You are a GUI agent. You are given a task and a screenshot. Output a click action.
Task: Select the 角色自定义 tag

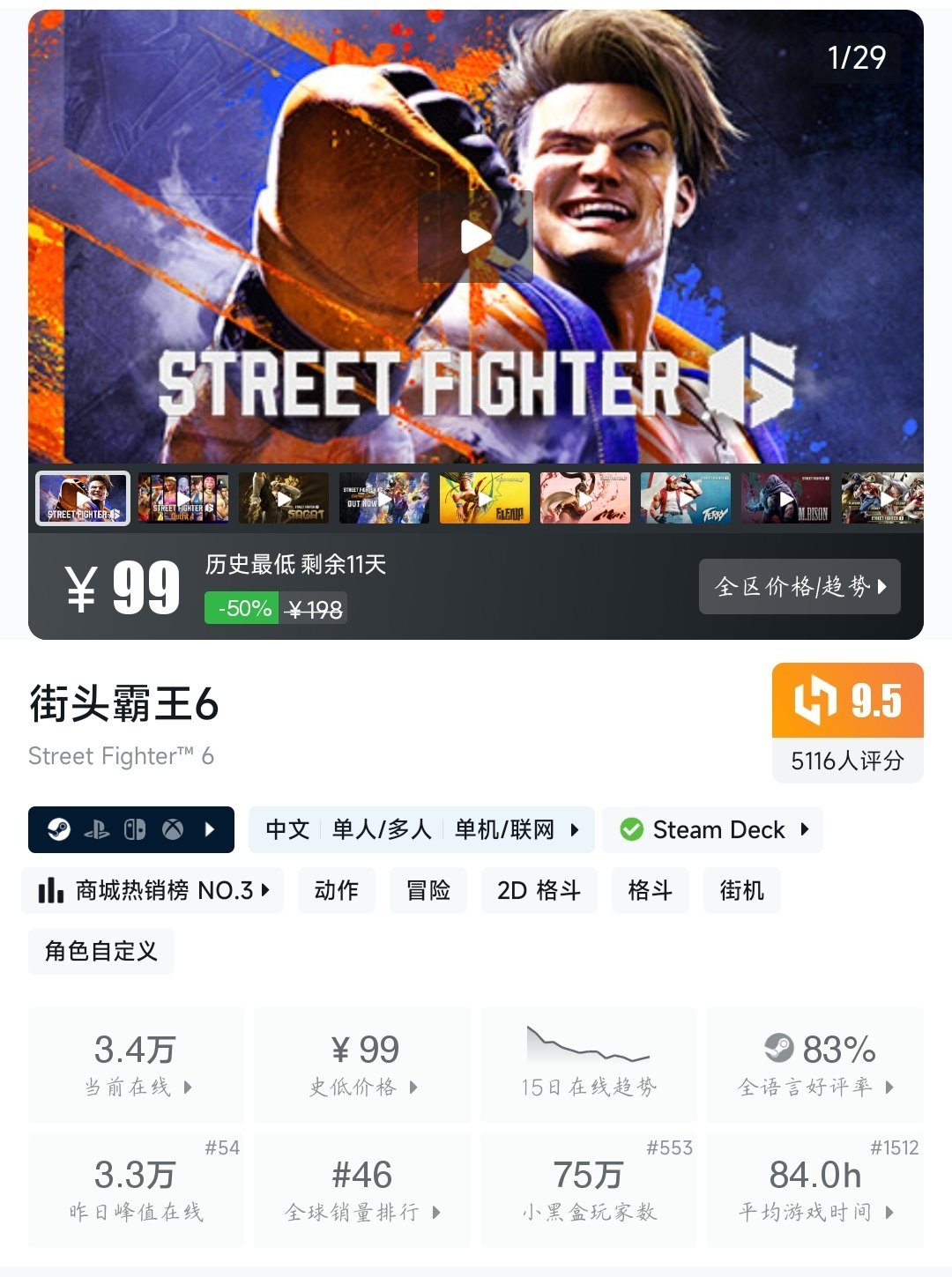[101, 951]
